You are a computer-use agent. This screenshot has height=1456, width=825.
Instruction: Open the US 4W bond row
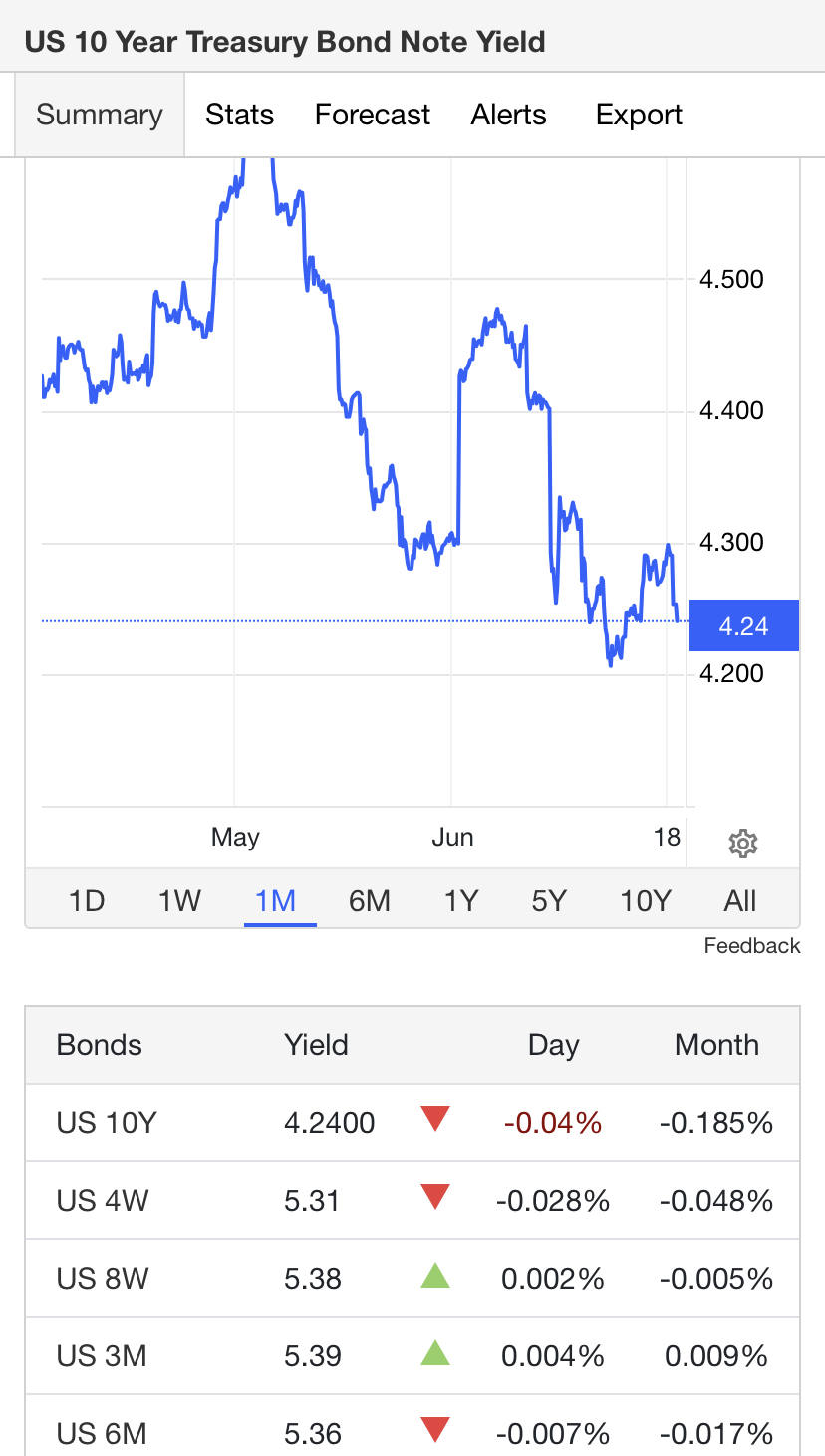412,1201
